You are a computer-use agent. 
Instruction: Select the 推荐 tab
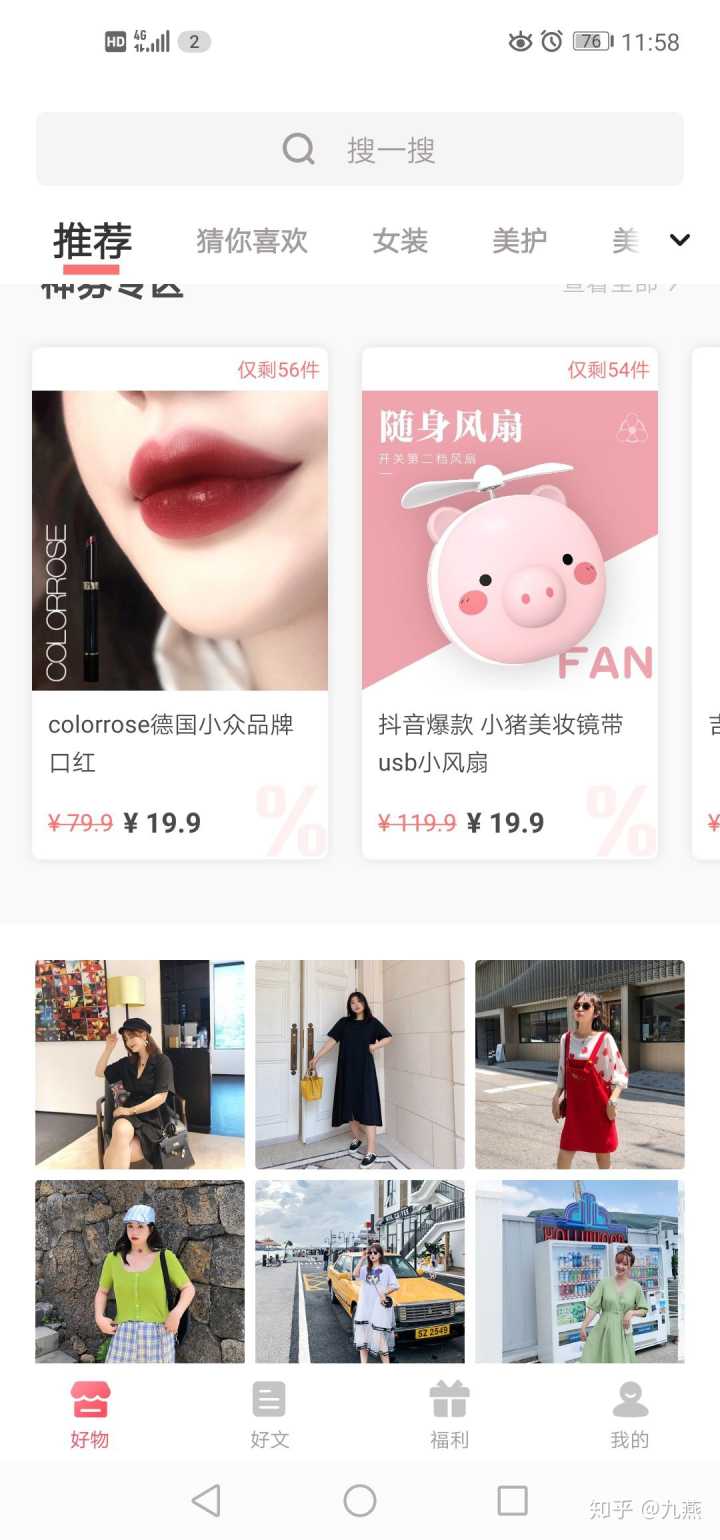92,241
